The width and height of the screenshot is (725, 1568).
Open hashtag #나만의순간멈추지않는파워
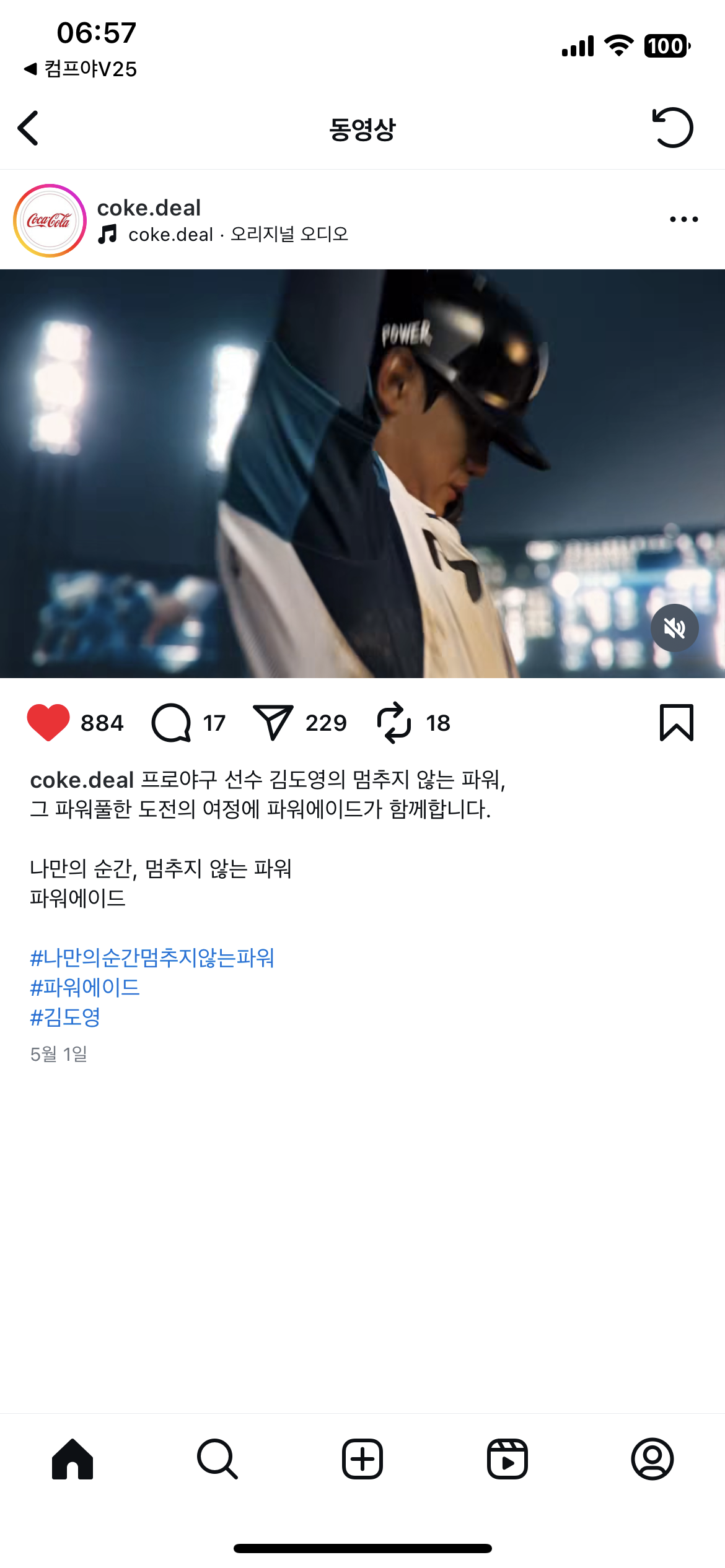(x=152, y=958)
